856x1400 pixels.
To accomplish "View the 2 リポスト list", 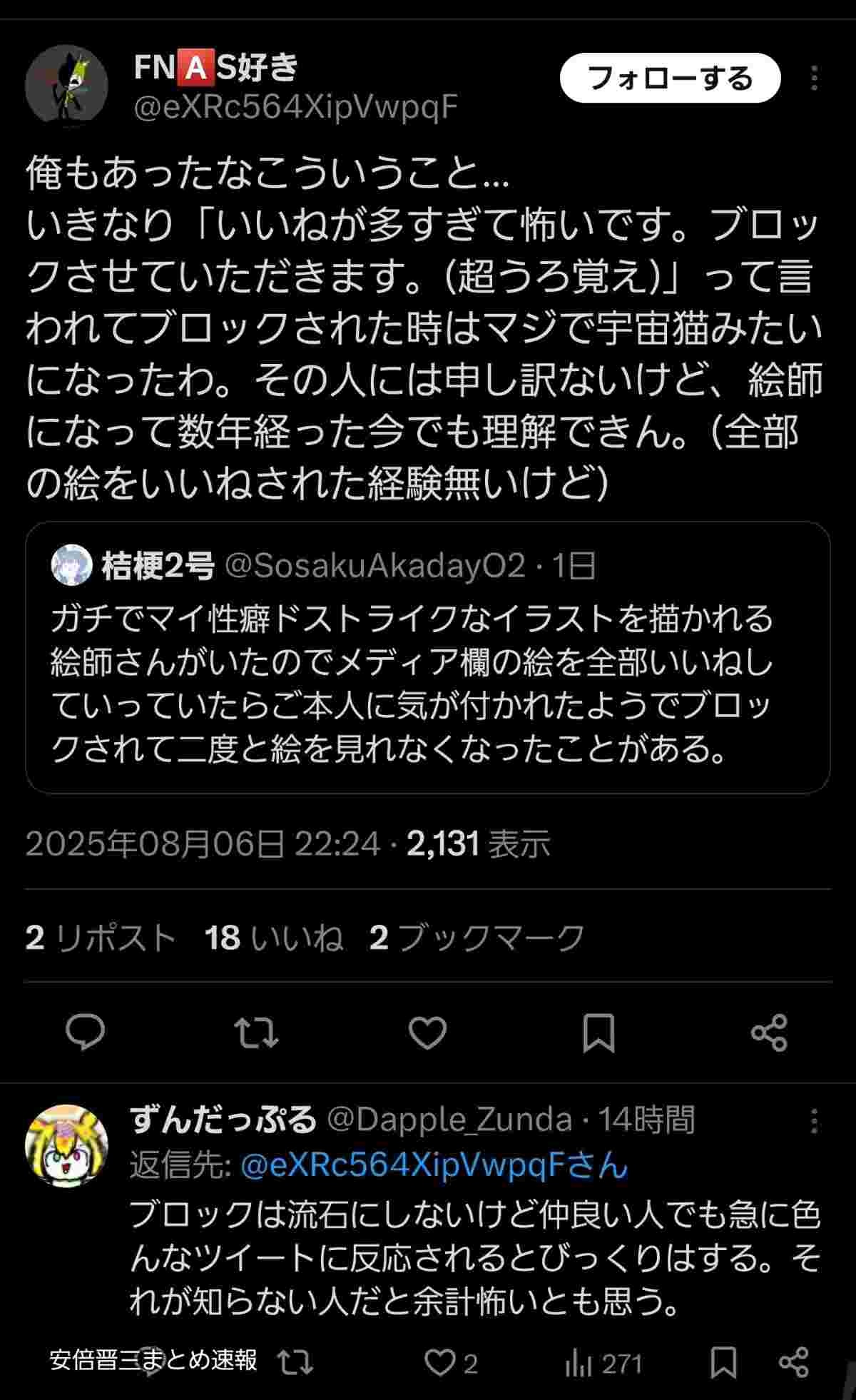I will [101, 938].
